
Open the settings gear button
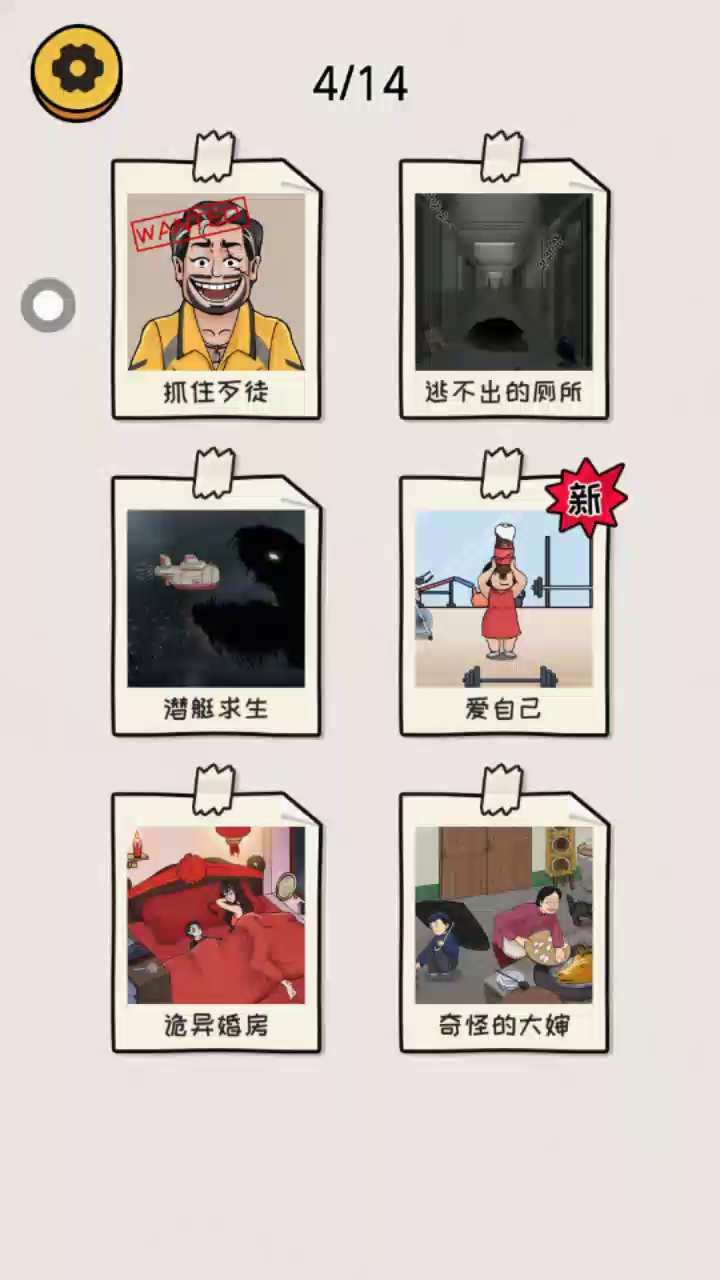pos(76,70)
